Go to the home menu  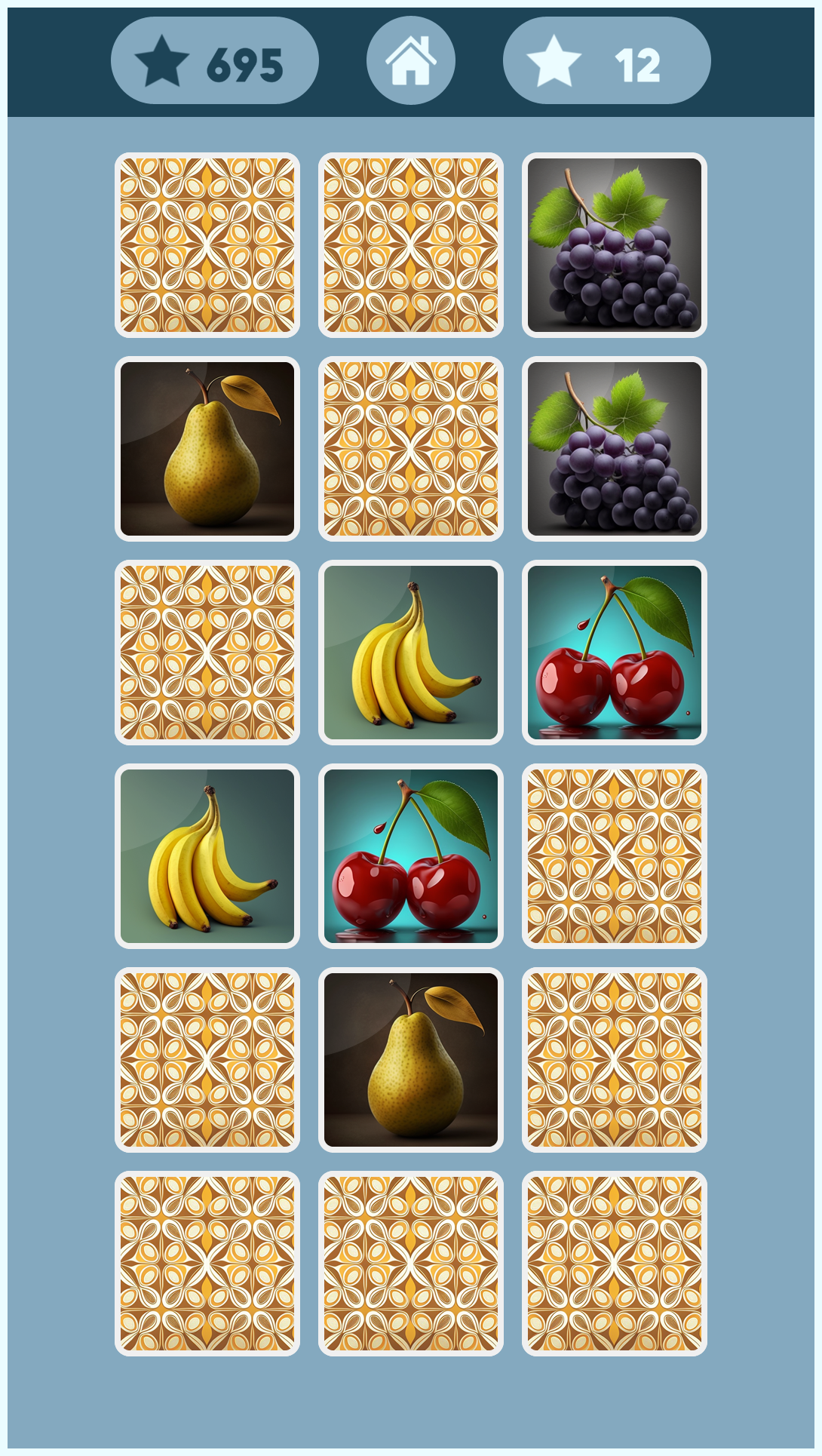click(x=411, y=60)
